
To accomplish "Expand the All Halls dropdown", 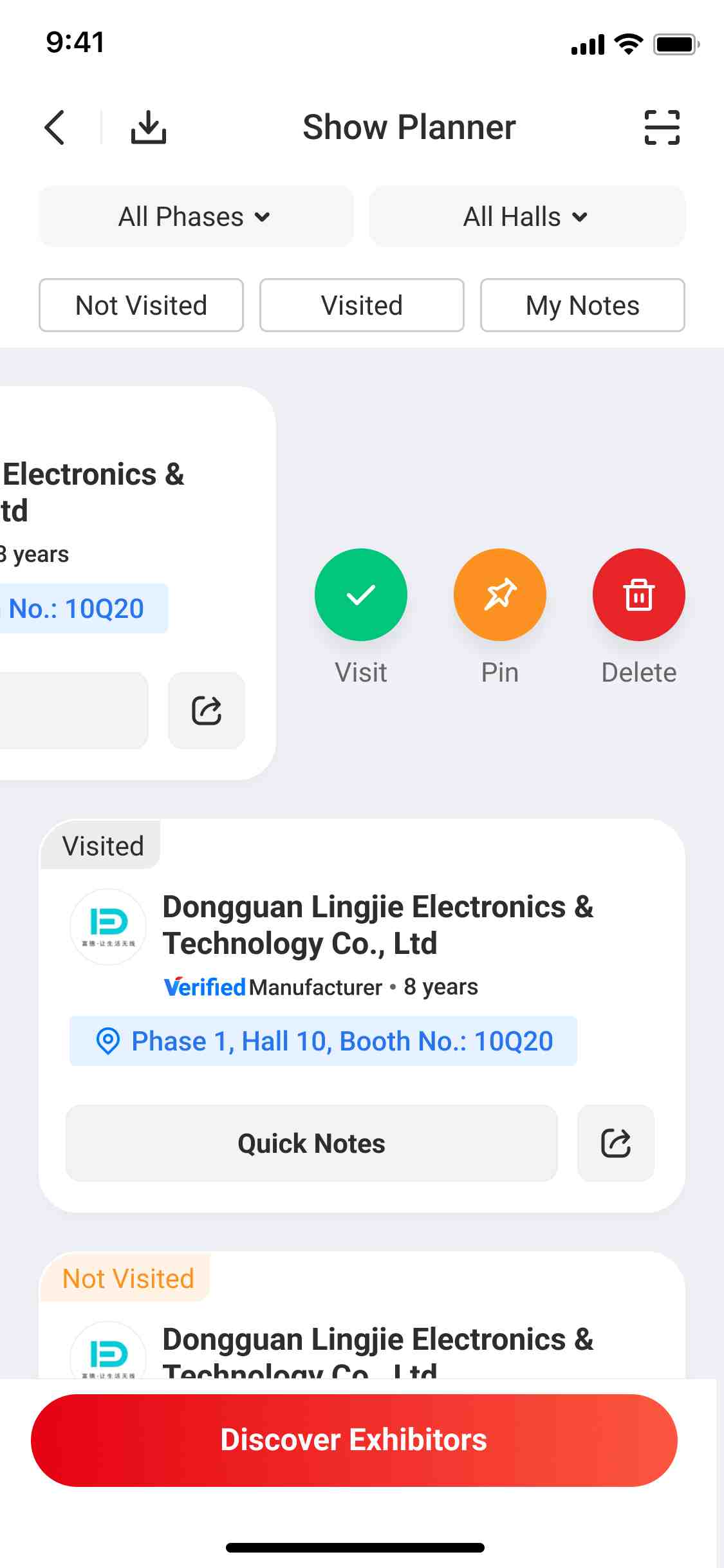I will [526, 217].
